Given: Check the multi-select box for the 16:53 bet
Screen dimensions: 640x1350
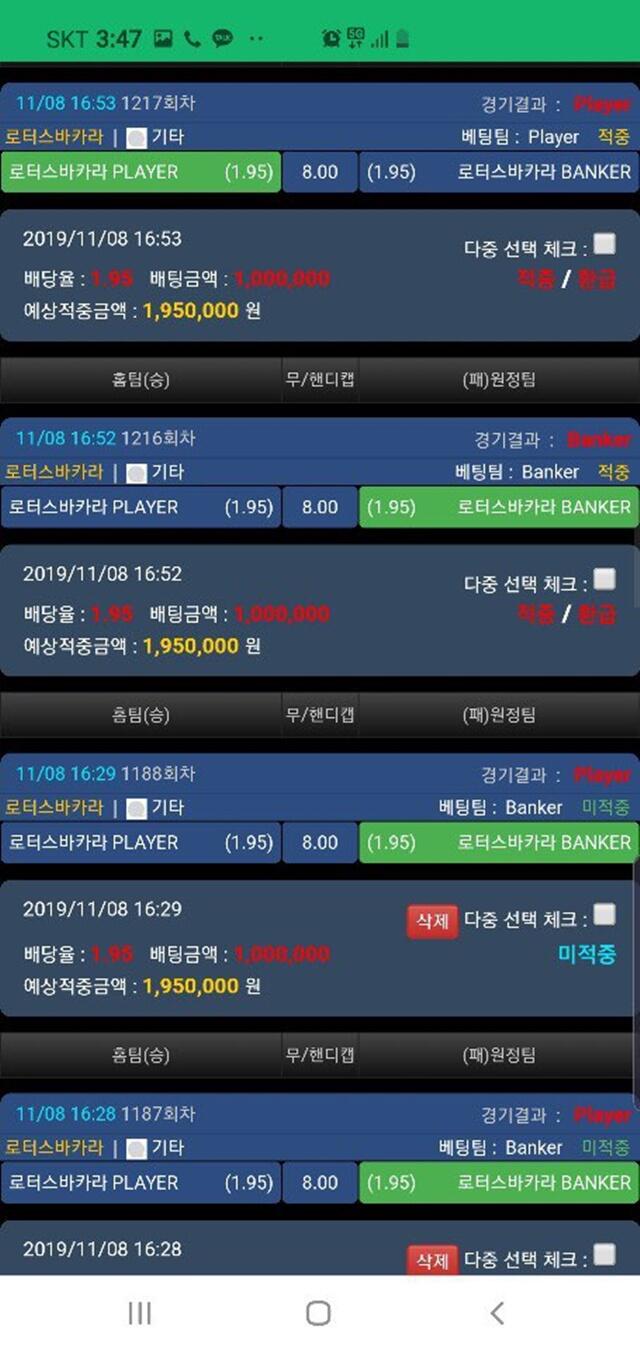Looking at the screenshot, I should pos(604,244).
